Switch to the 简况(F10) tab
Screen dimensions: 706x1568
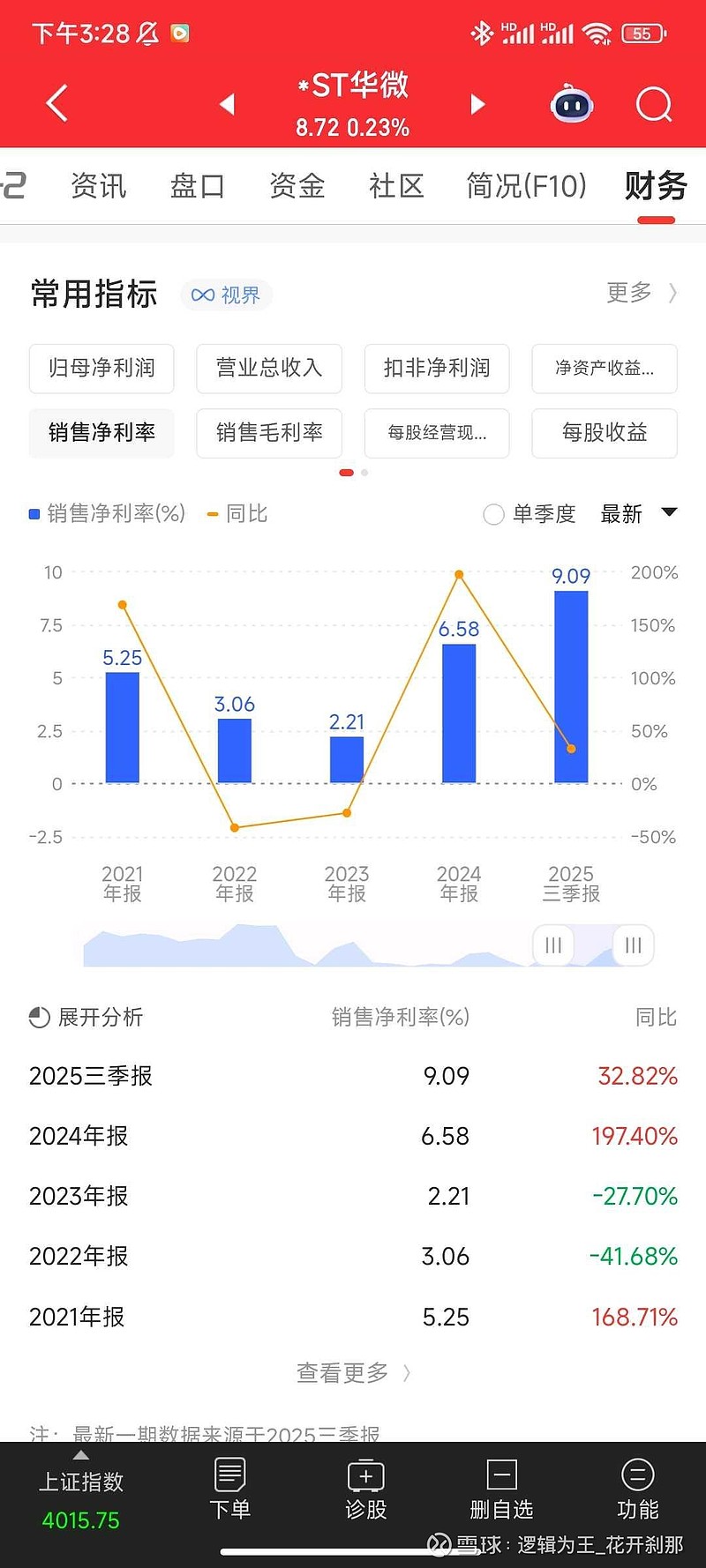click(x=526, y=186)
